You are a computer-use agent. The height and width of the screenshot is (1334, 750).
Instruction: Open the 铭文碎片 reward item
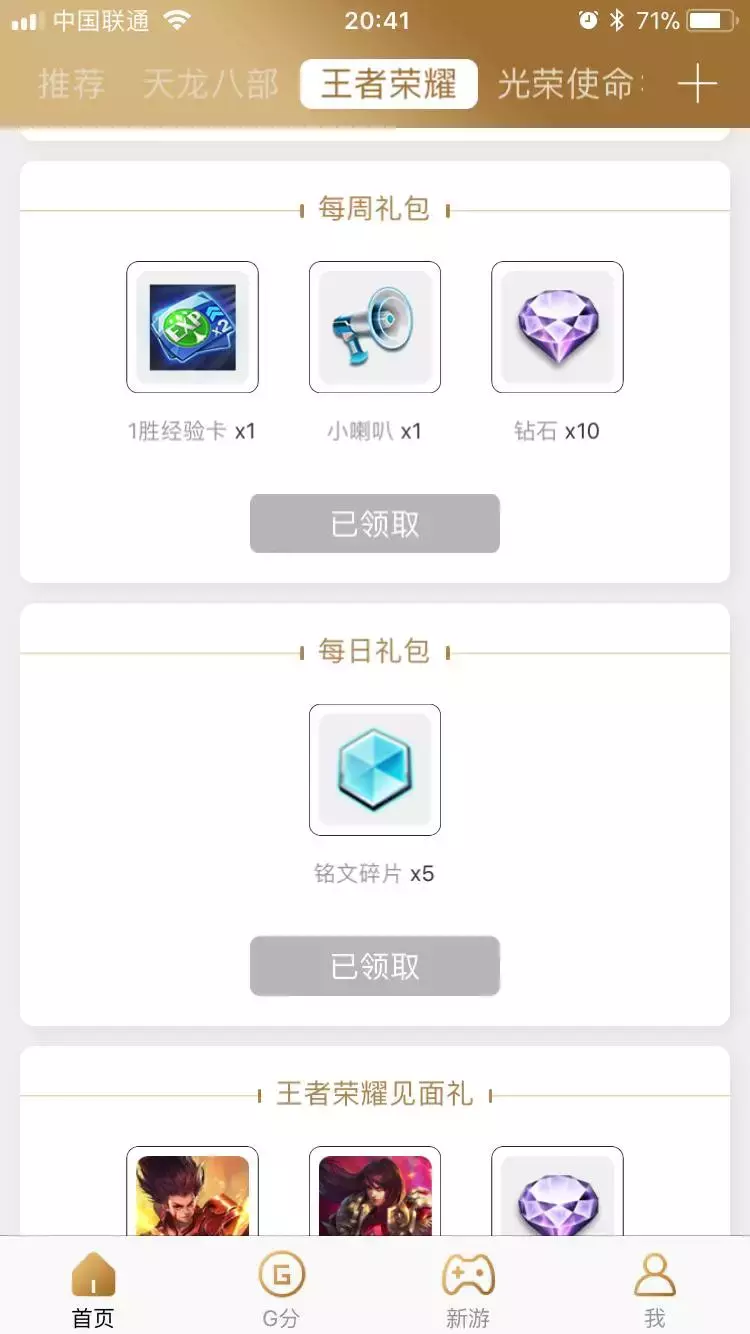click(x=374, y=770)
